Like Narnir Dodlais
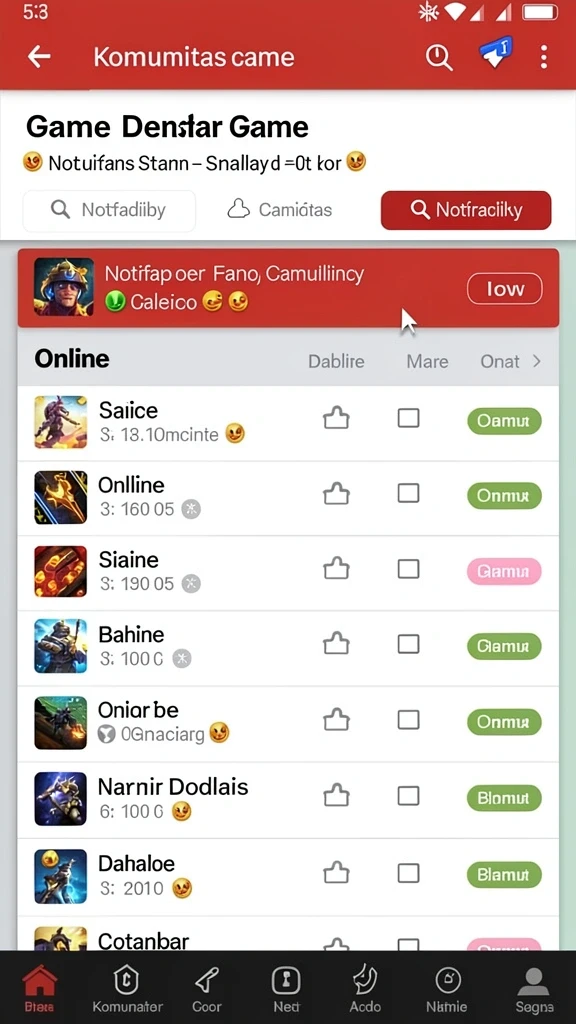576x1024 pixels. [336, 795]
